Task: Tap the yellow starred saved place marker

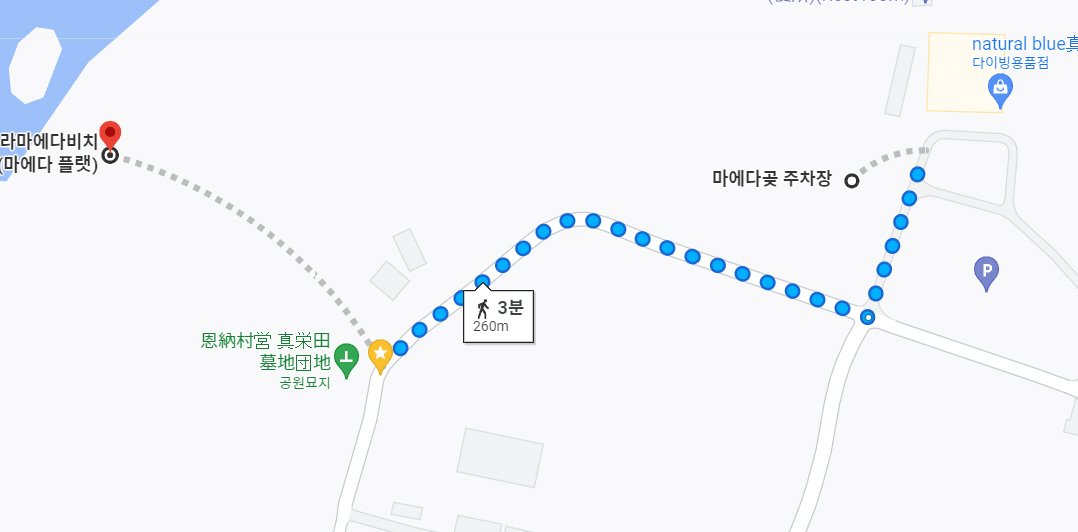Action: (x=380, y=353)
